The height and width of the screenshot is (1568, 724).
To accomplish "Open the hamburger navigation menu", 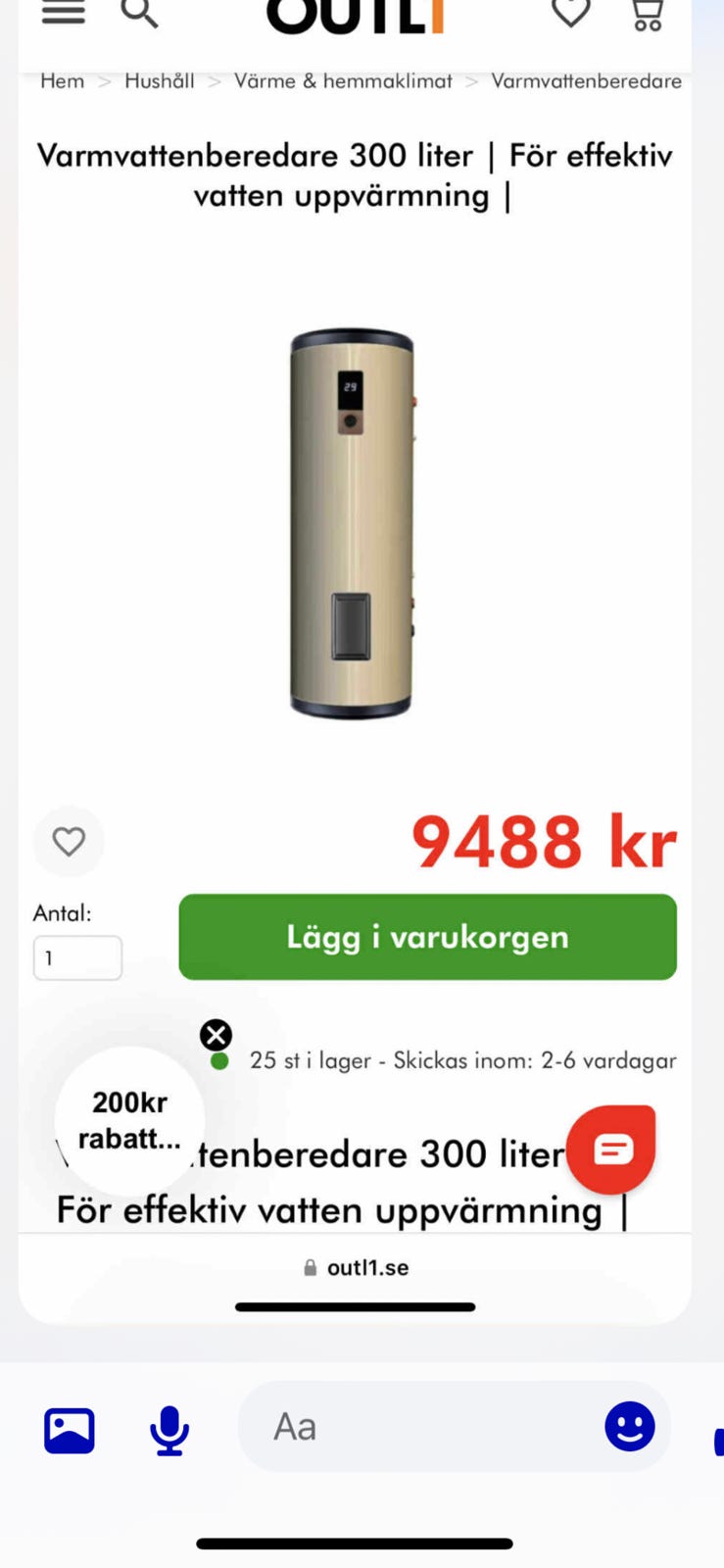I will point(63,13).
